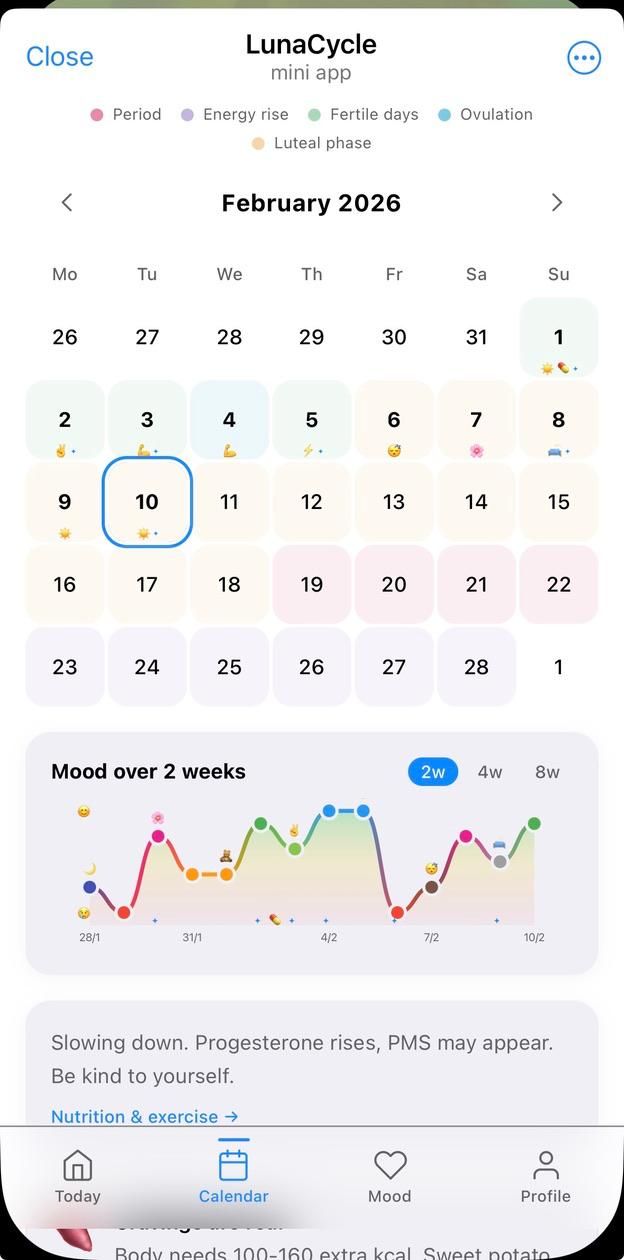Tap February 25 in the calendar

tap(229, 667)
